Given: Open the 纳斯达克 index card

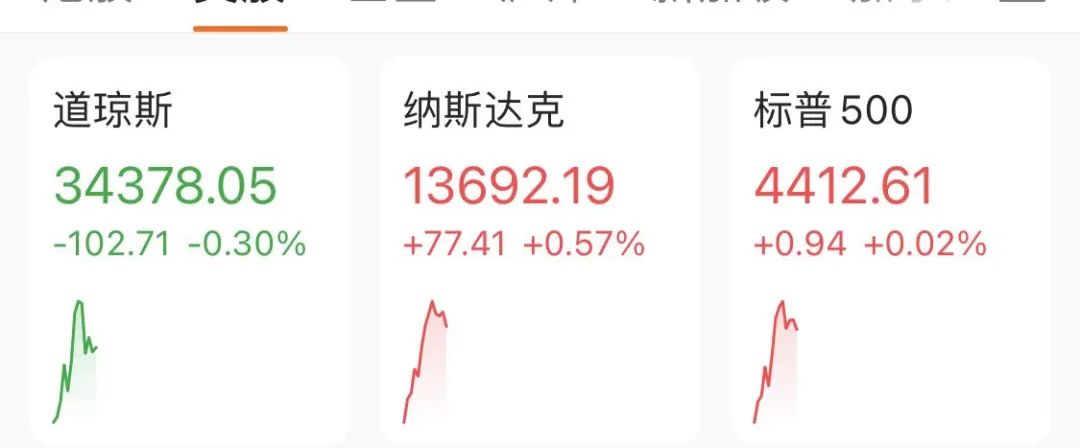Looking at the screenshot, I should pos(539,250).
